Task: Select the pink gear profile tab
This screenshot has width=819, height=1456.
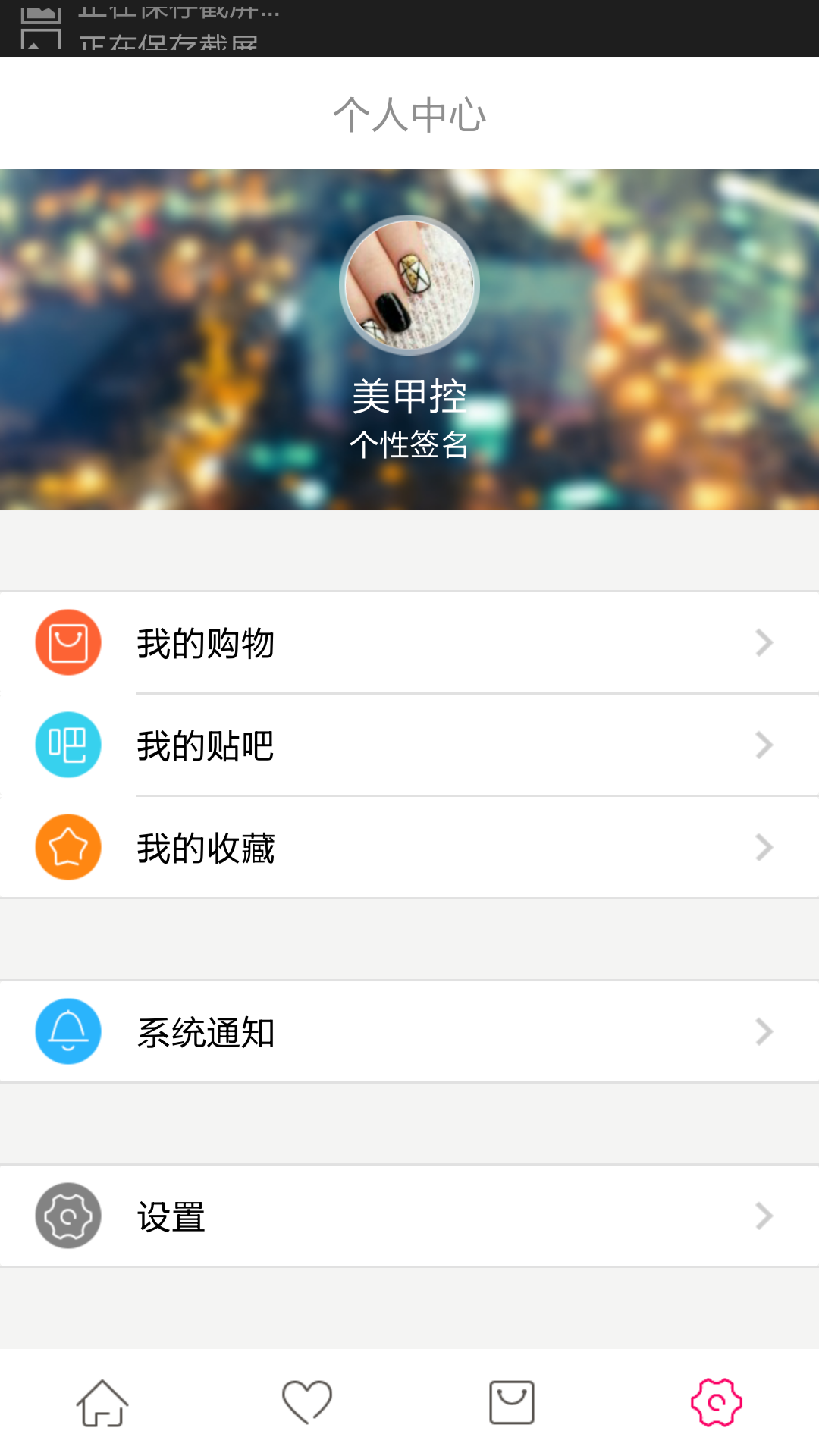Action: coord(717,1402)
